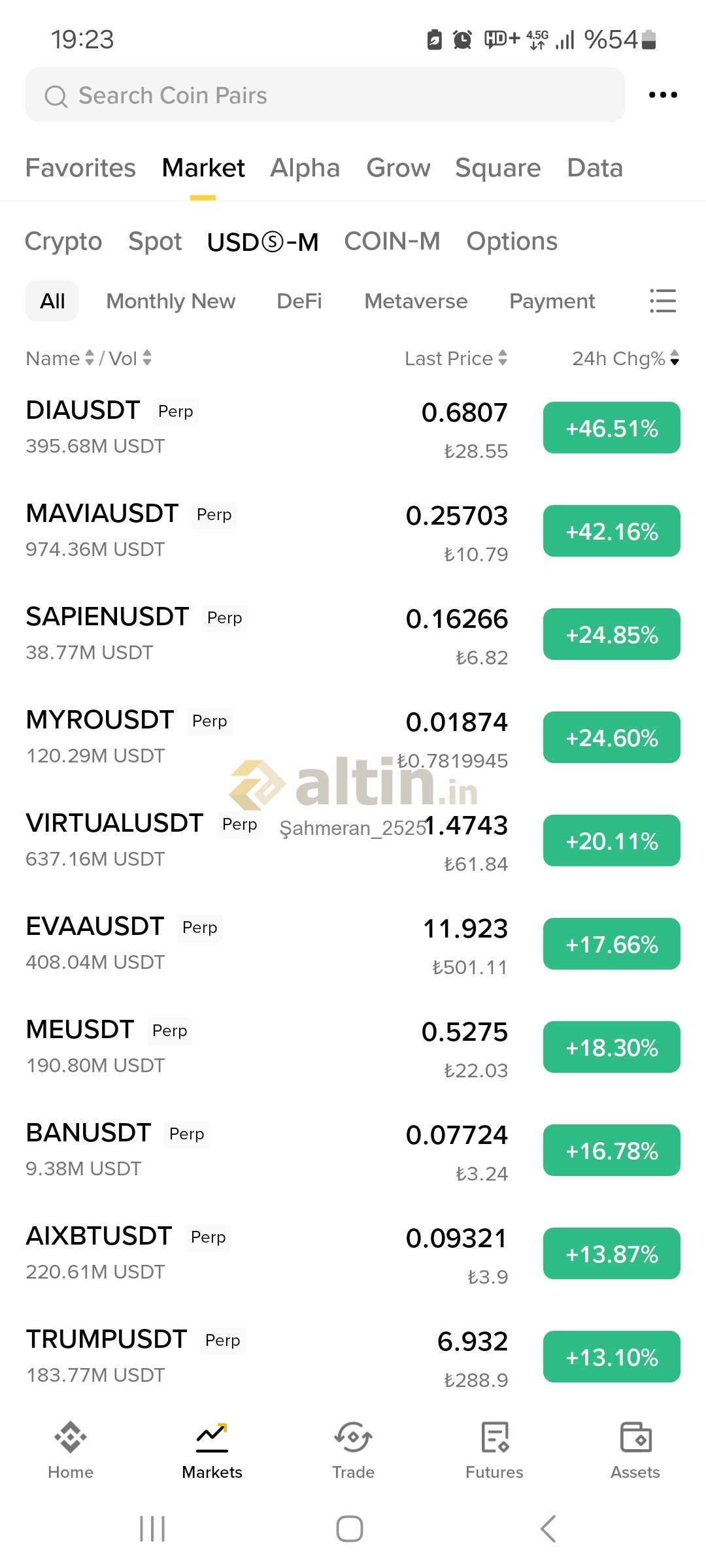Viewport: 706px width, 1568px height.
Task: Open the category list icon
Action: click(662, 301)
